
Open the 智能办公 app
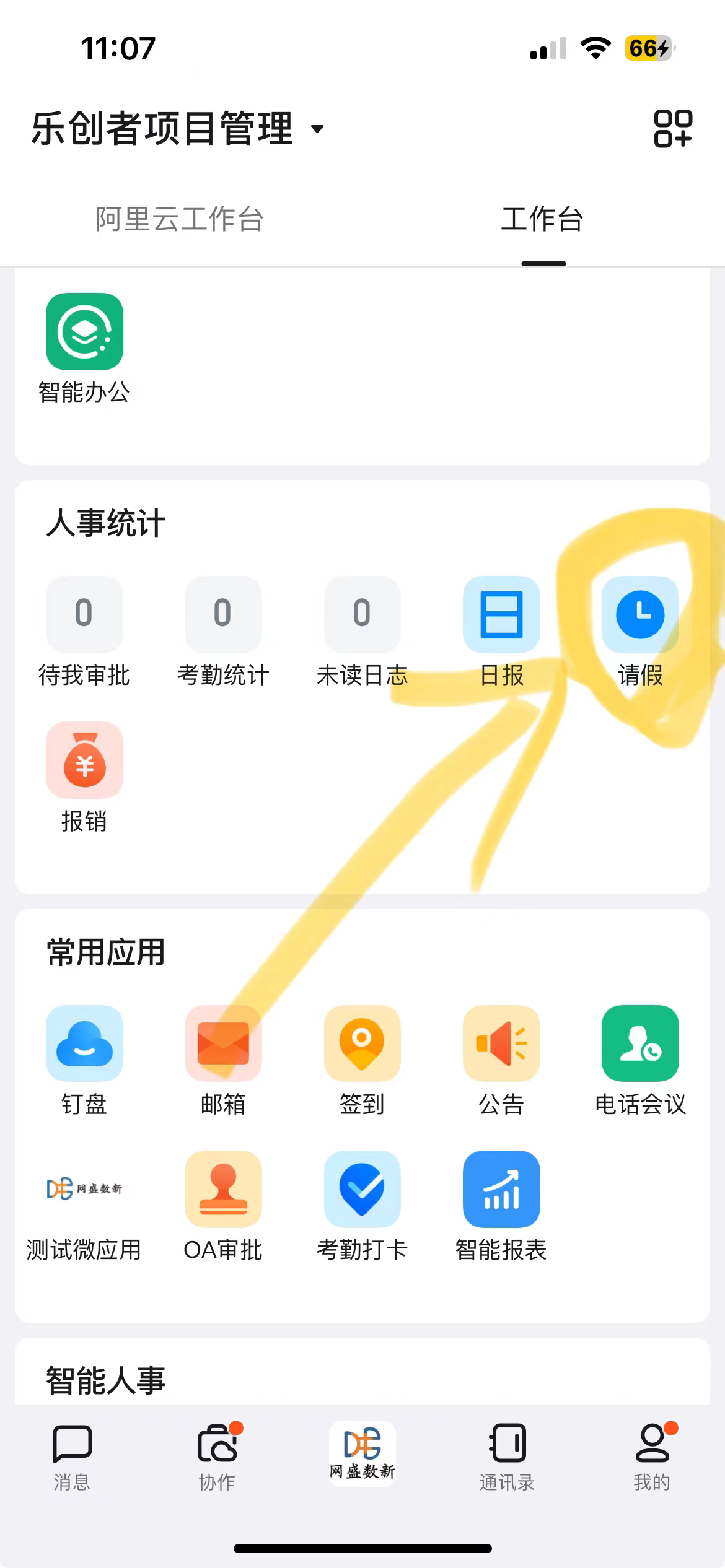click(x=84, y=332)
